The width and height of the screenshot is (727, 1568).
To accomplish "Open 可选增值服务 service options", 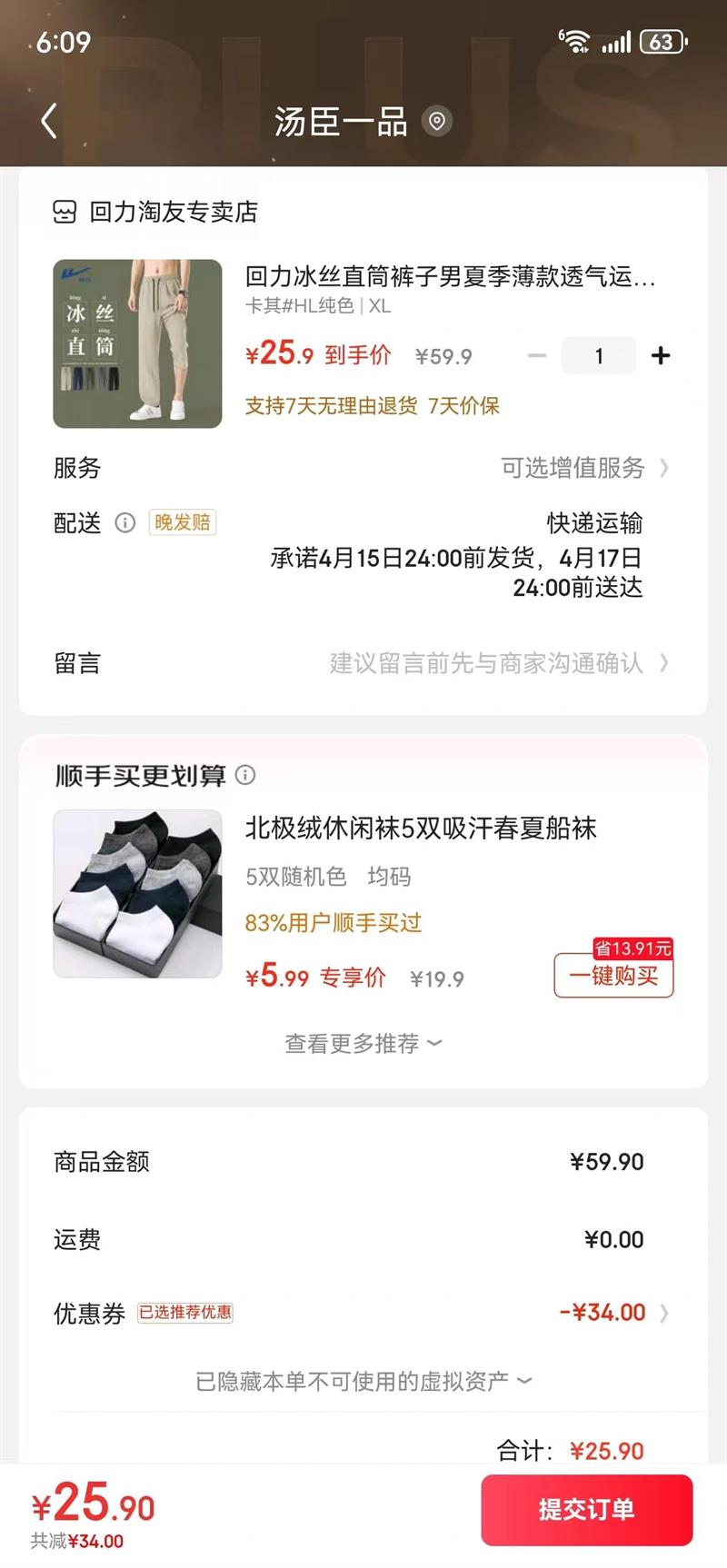I will click(x=583, y=468).
